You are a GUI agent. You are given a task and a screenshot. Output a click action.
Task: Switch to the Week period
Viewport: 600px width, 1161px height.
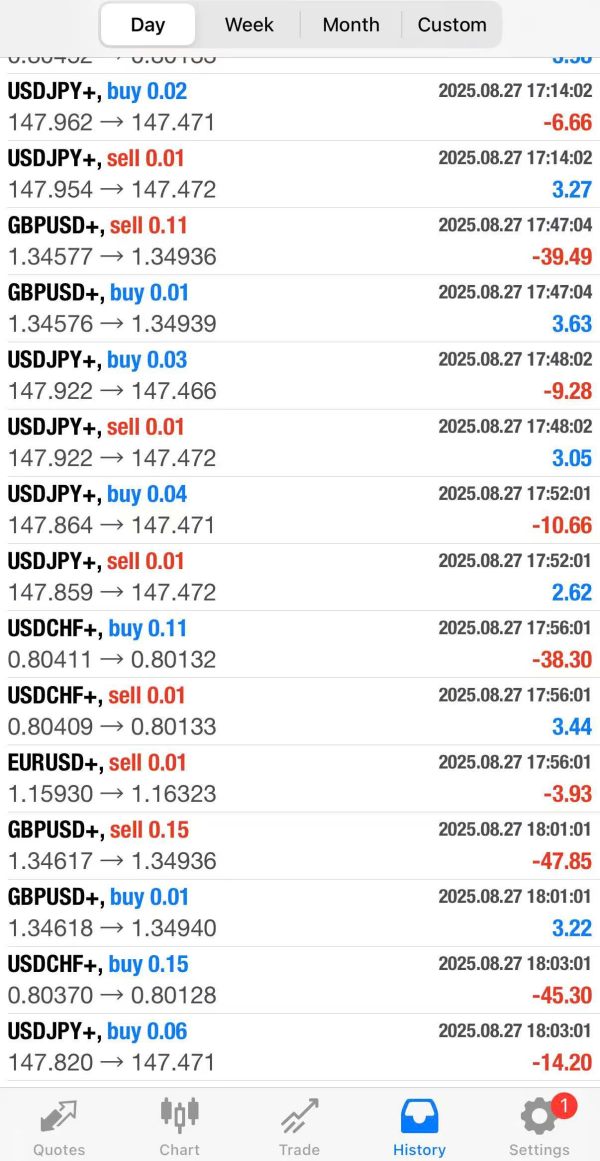click(x=249, y=24)
